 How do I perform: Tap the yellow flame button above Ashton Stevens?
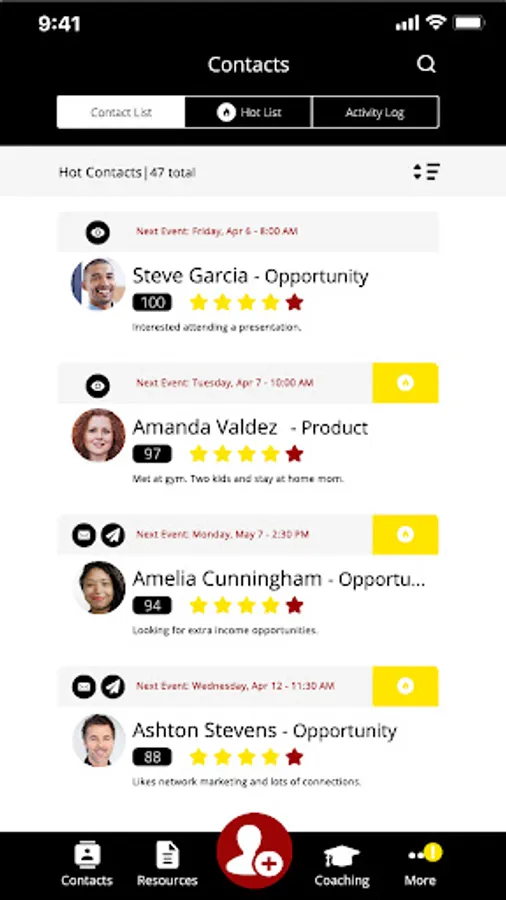tap(405, 686)
